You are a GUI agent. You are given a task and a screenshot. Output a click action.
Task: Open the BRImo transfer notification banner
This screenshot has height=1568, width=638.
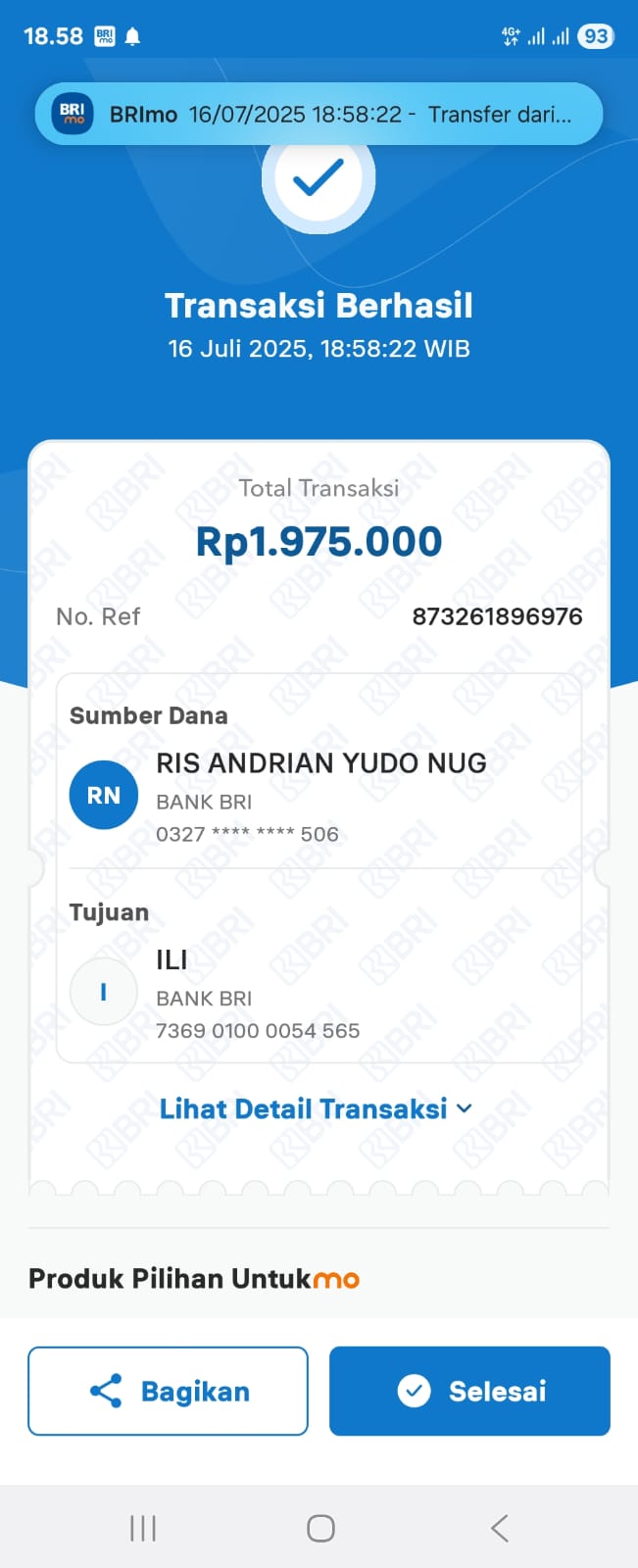(x=319, y=115)
